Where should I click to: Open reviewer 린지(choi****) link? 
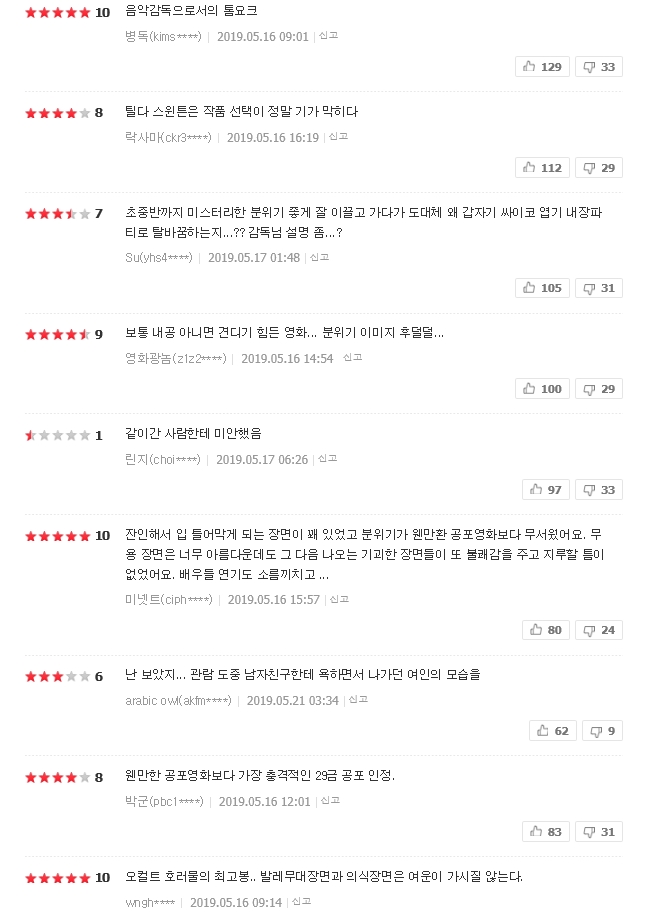(x=162, y=460)
